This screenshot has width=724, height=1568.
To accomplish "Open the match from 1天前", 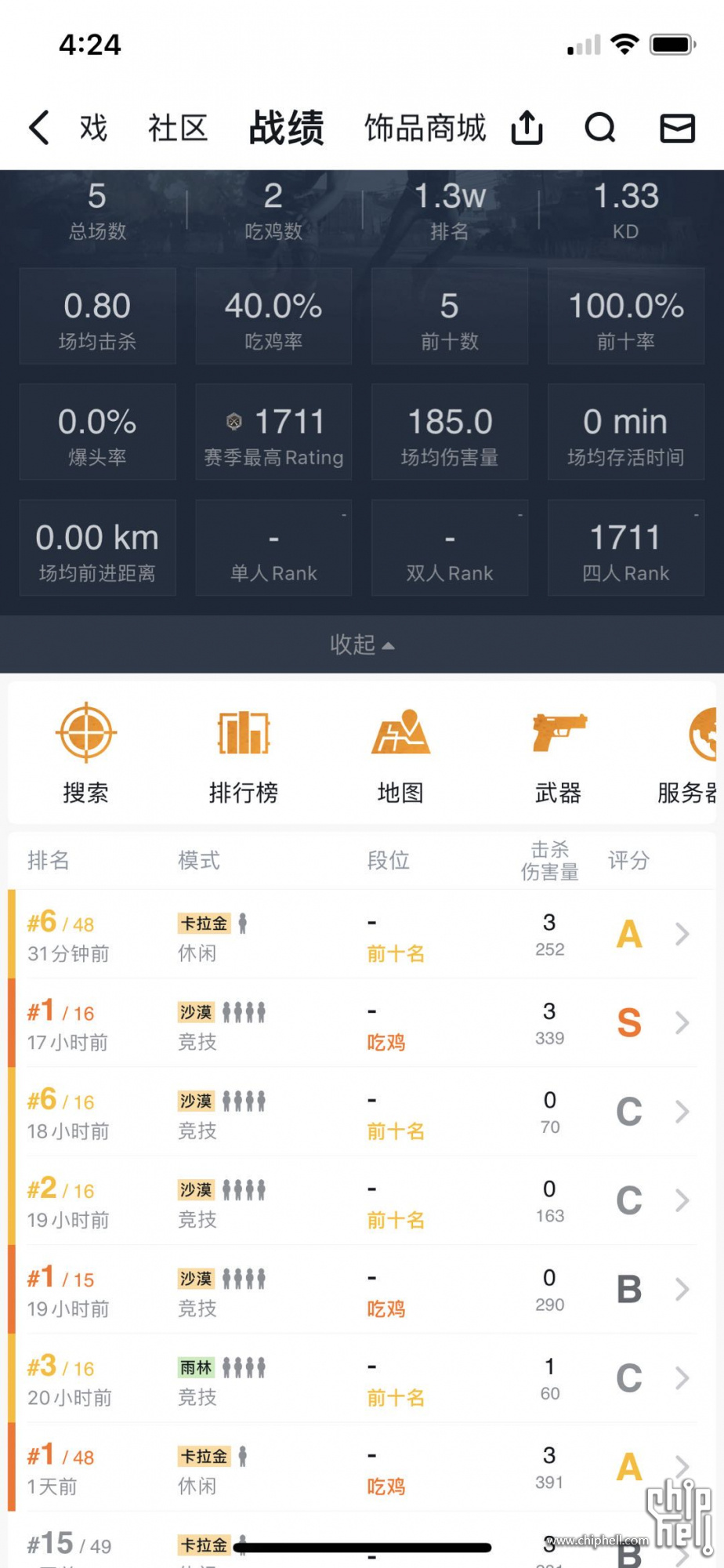I will (x=360, y=1468).
